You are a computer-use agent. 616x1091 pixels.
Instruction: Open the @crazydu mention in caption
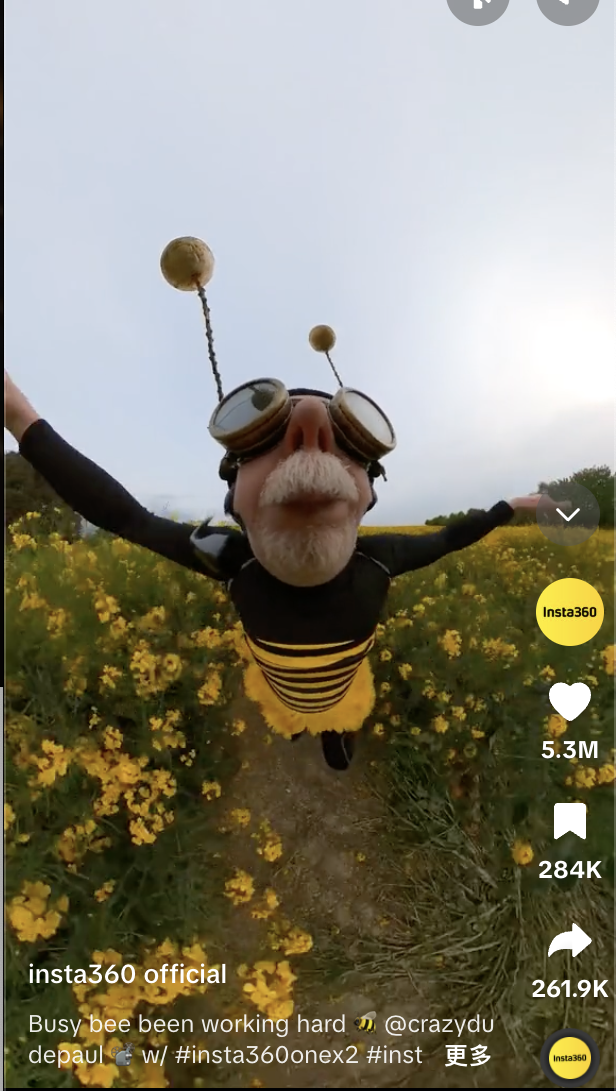pos(439,1024)
